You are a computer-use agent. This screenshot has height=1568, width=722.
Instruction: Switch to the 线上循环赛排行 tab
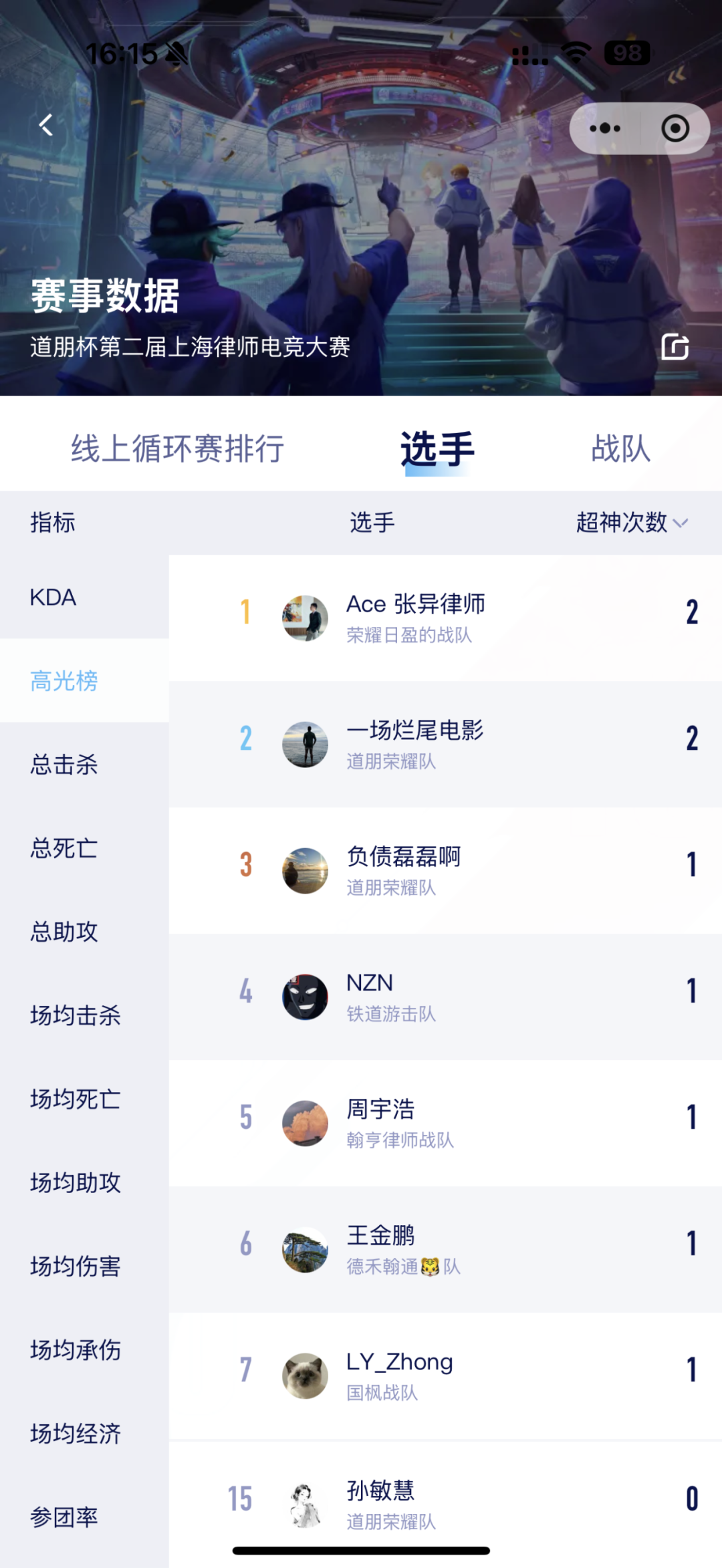pyautogui.click(x=177, y=448)
